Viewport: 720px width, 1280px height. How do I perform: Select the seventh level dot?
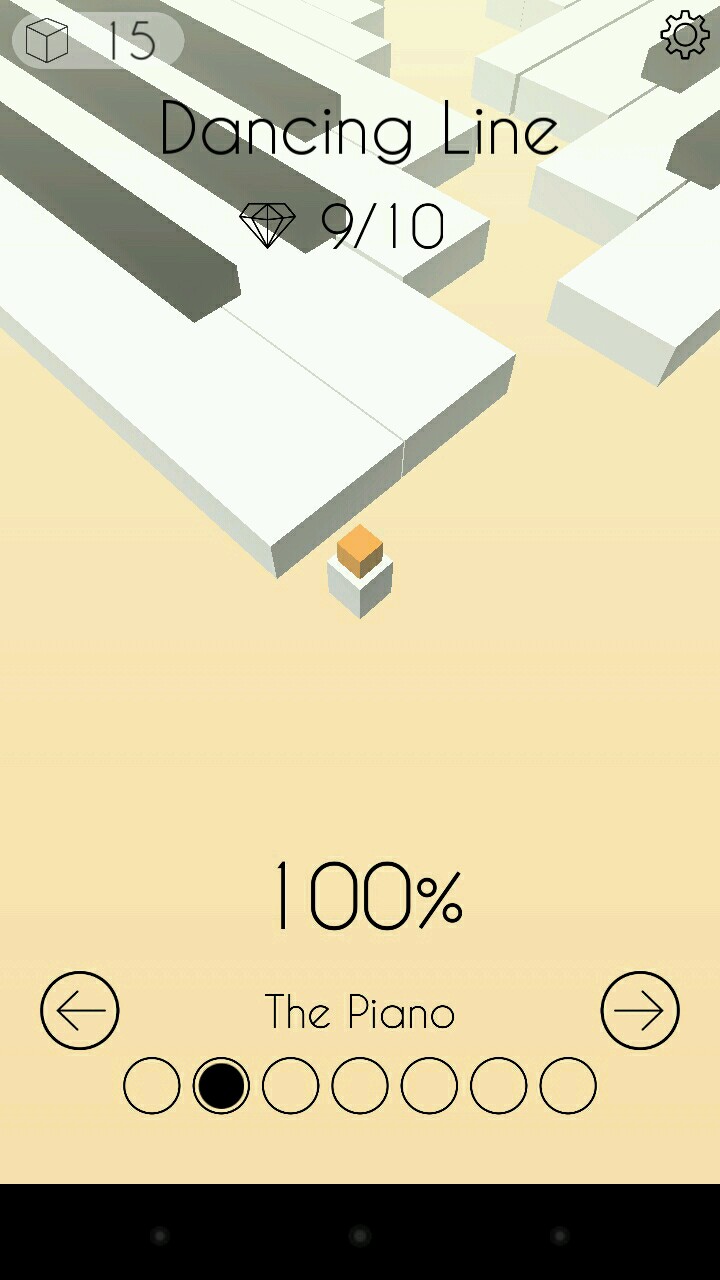point(568,1086)
